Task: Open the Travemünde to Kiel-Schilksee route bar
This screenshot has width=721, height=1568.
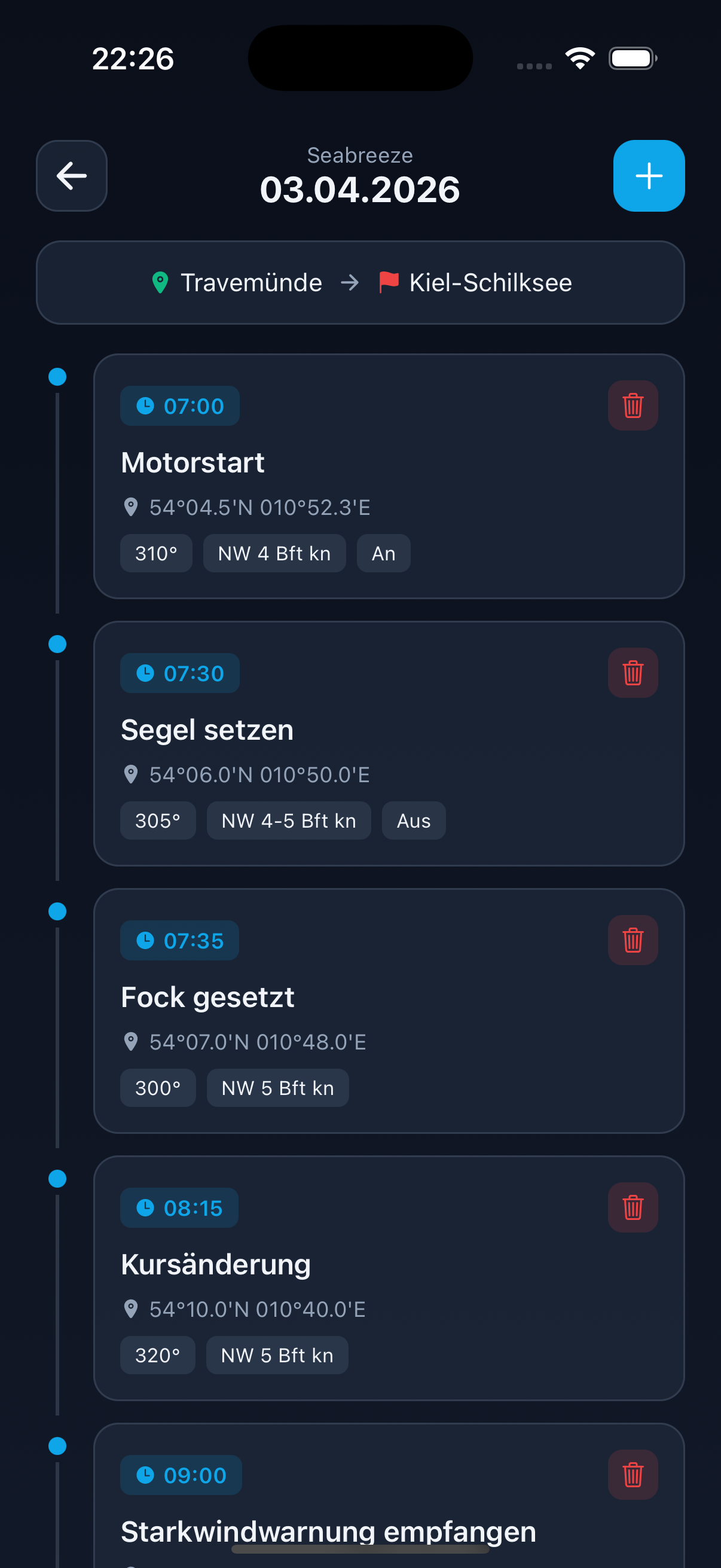Action: pos(360,282)
